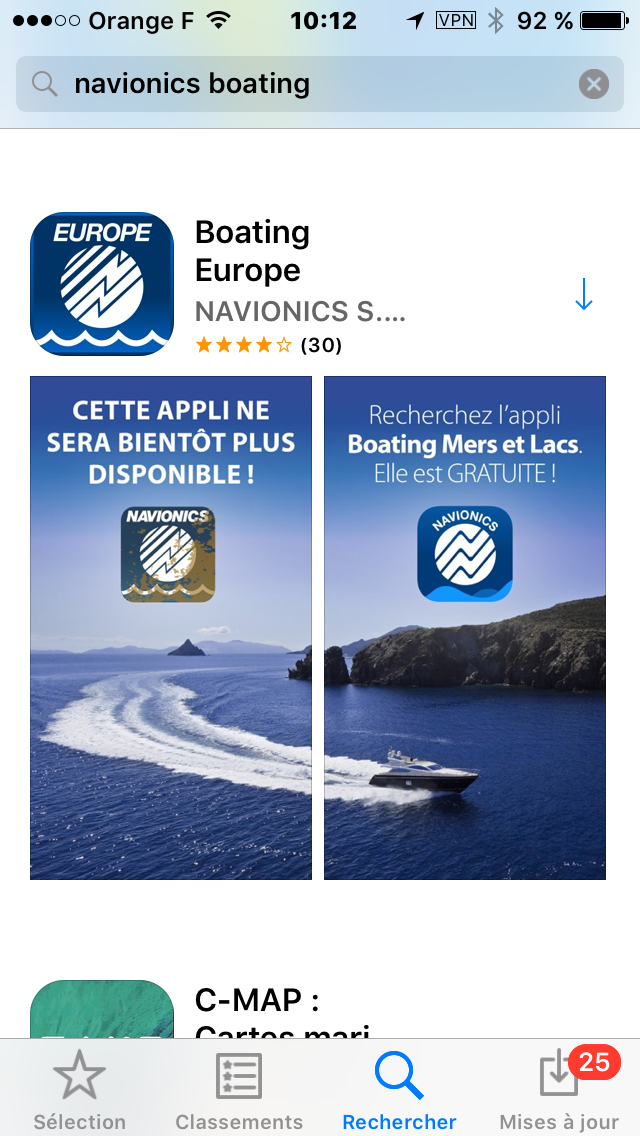View the first Boating Europe screenshot

point(171,627)
